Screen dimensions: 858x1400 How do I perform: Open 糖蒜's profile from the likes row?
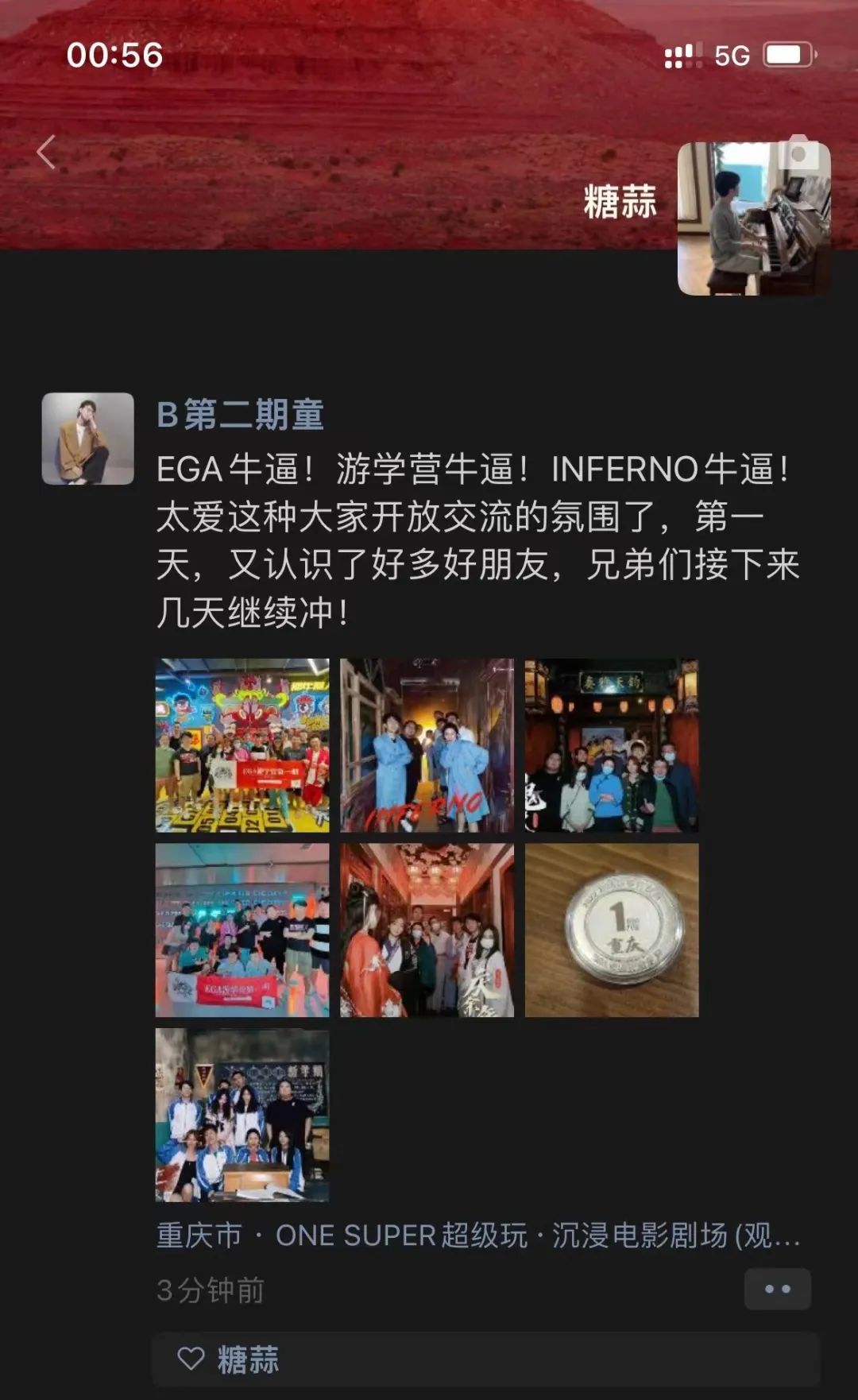click(x=248, y=1359)
